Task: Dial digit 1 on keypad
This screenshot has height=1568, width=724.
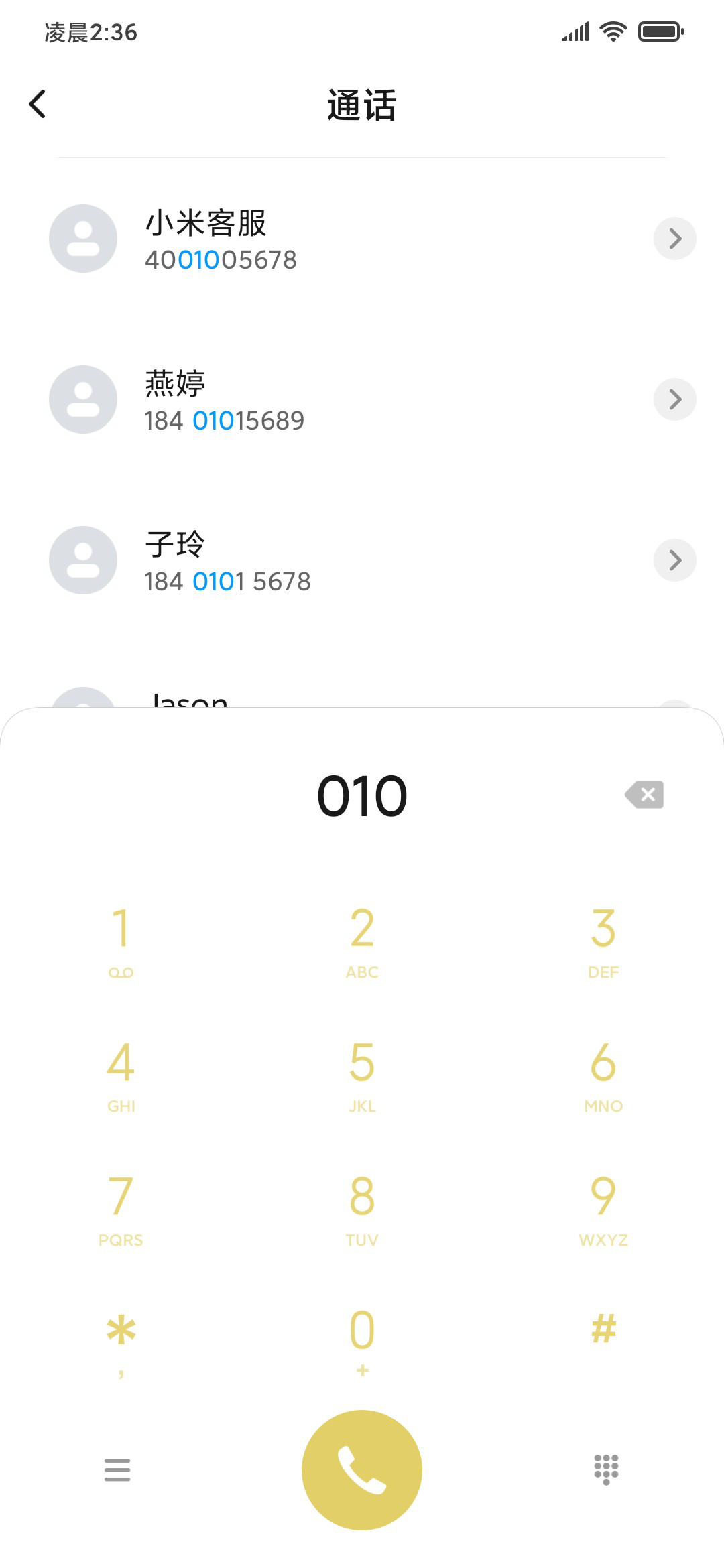Action: click(x=121, y=941)
